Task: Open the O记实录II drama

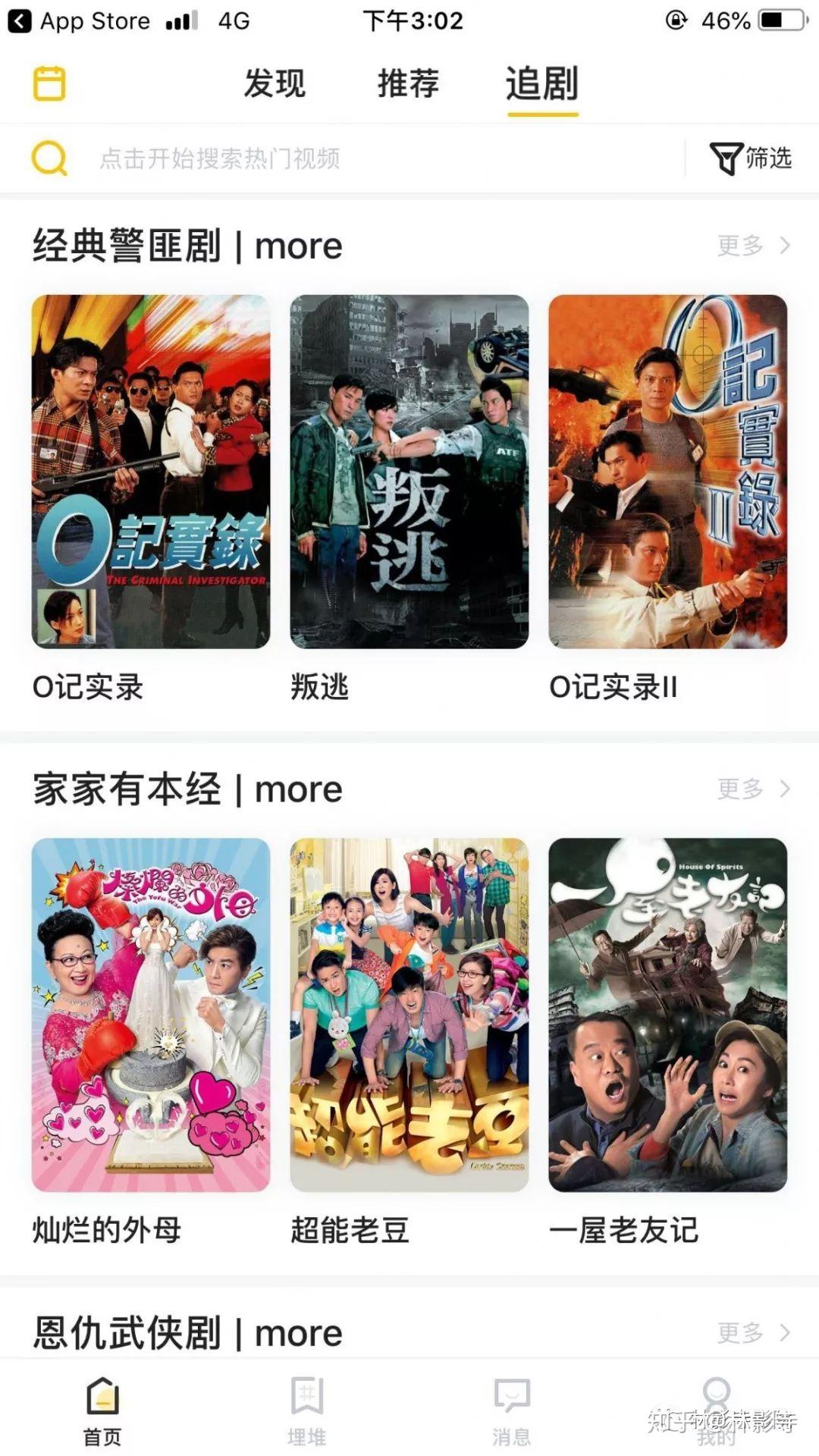Action: (x=667, y=472)
